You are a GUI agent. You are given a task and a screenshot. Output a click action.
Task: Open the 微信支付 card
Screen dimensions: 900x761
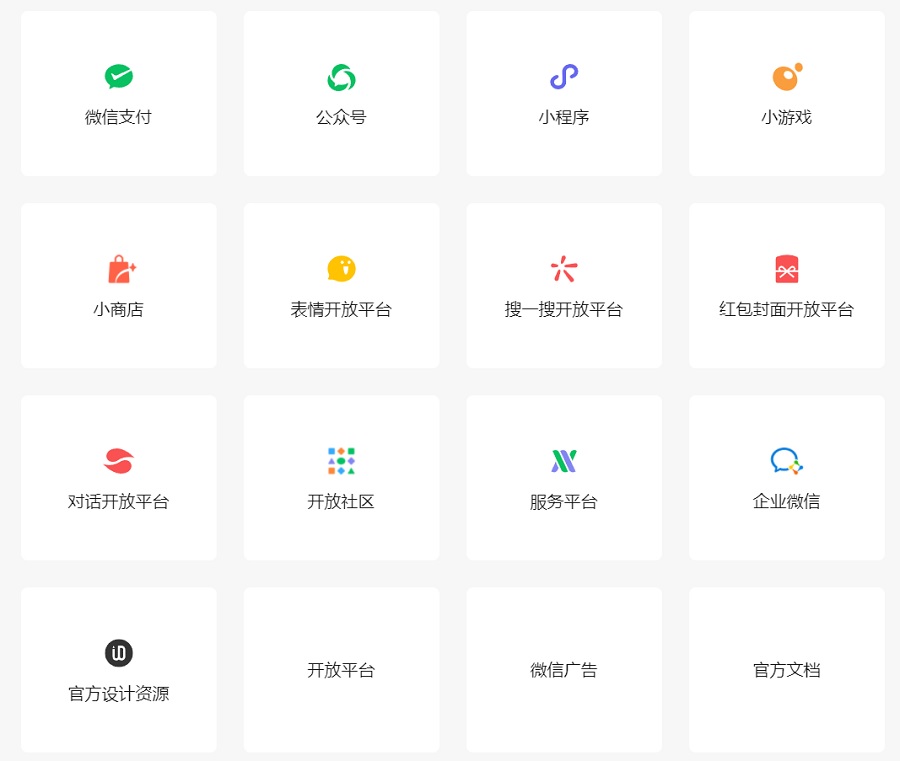click(x=118, y=95)
